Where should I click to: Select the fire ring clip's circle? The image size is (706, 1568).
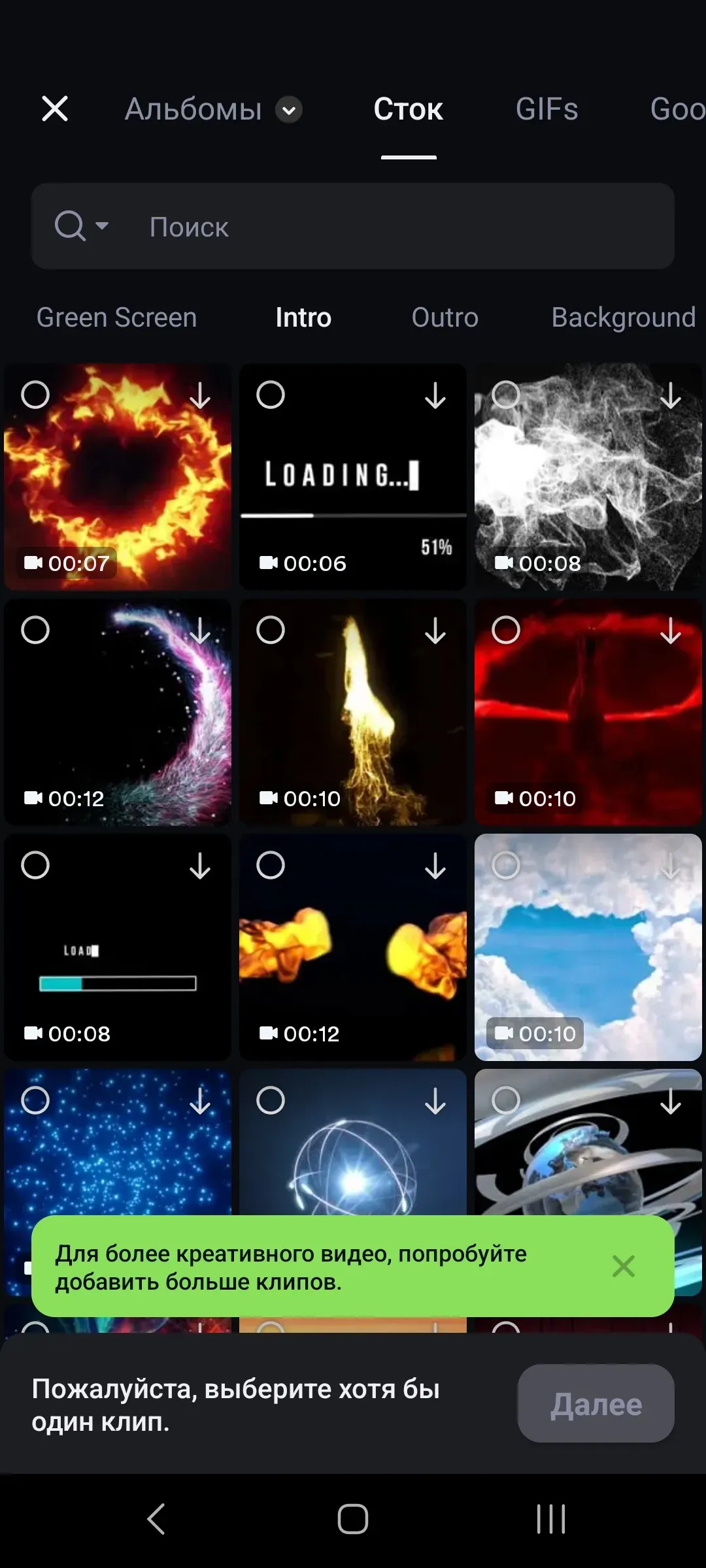coord(35,395)
